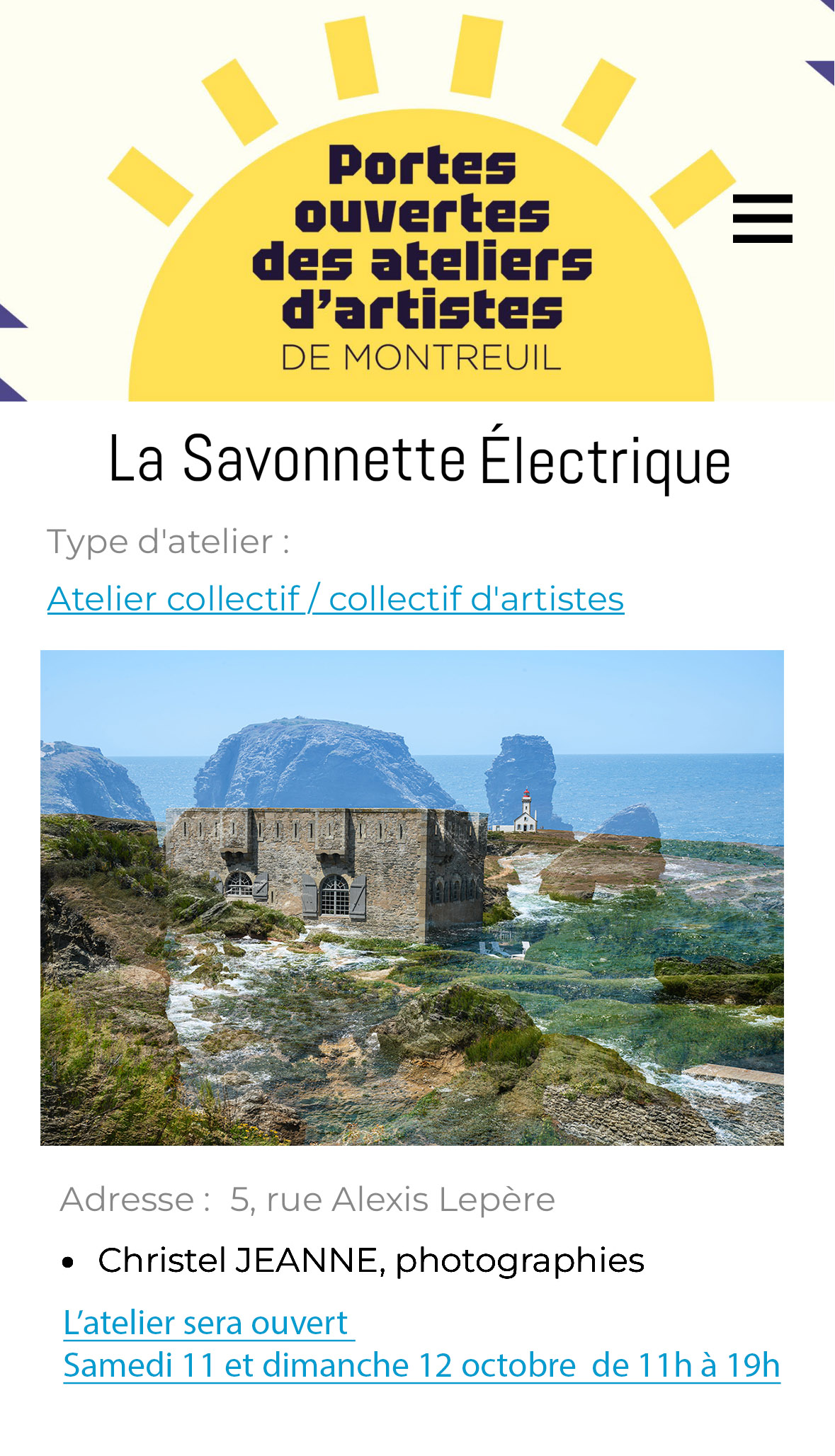
Task: Click the address '5, rue Alexis Lepère'
Action: [x=390, y=1198]
